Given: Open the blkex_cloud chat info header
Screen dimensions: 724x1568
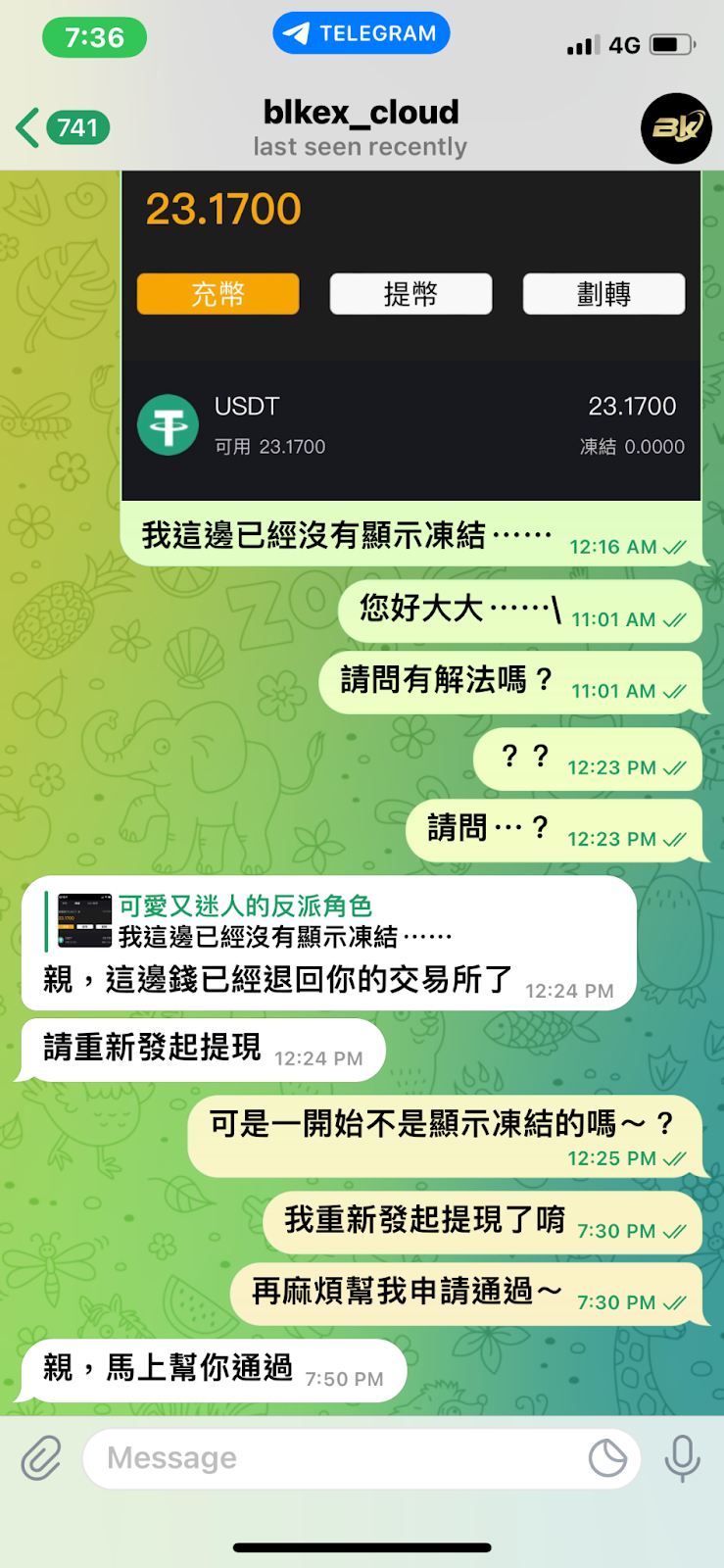Looking at the screenshot, I should (x=360, y=128).
